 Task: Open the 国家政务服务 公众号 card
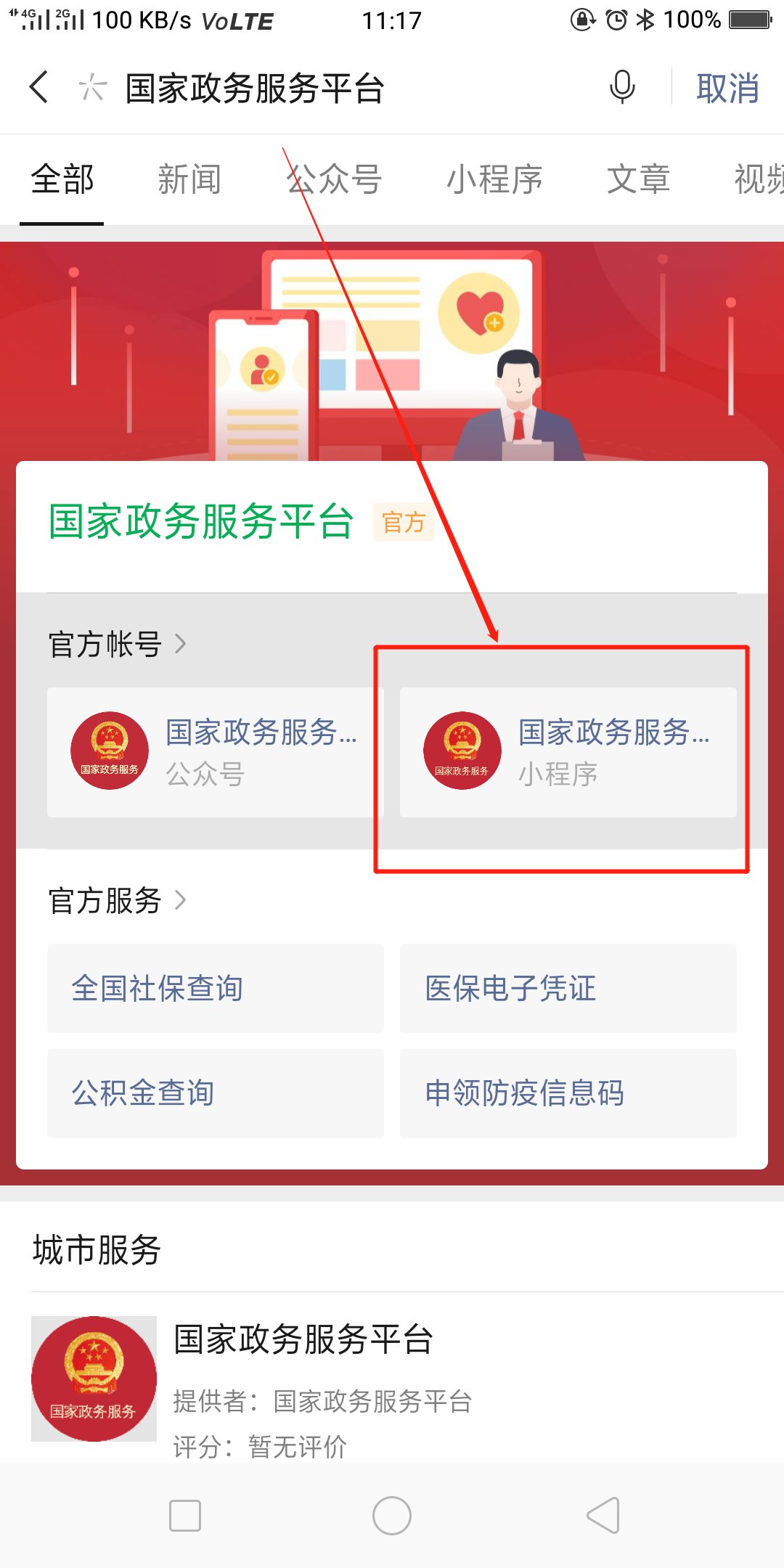click(x=215, y=752)
